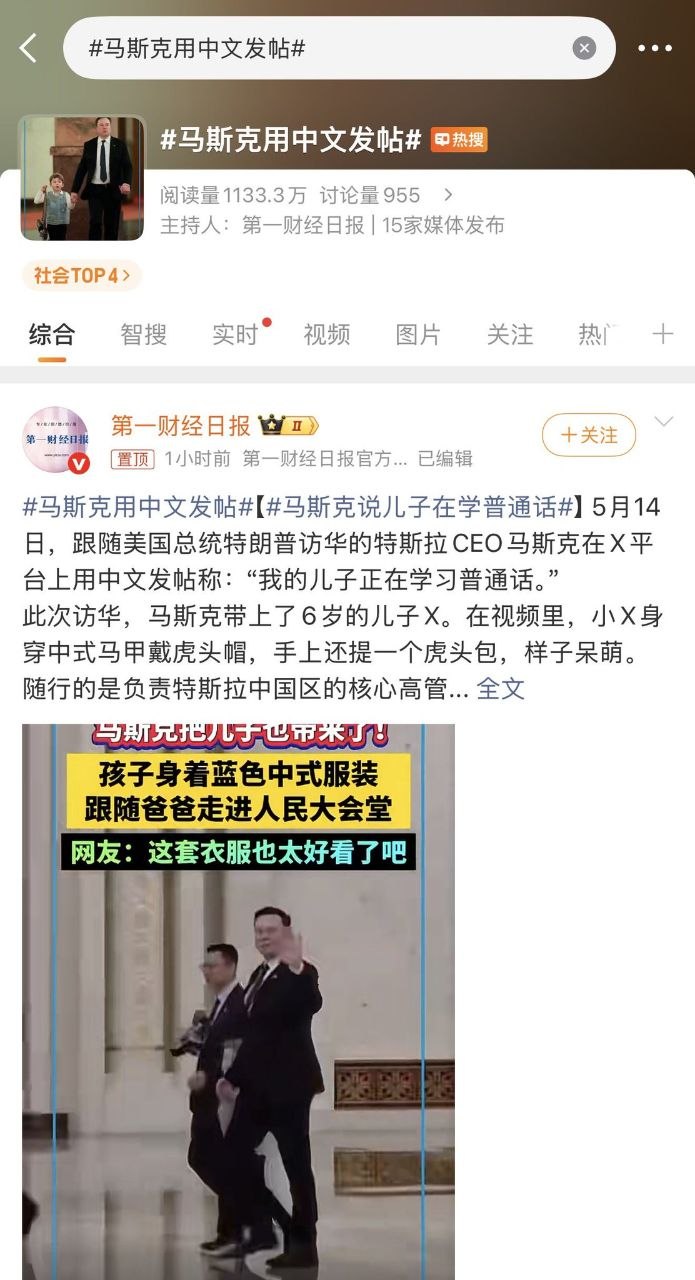The width and height of the screenshot is (695, 1280).
Task: Switch to the 实时 tab
Action: [x=235, y=335]
